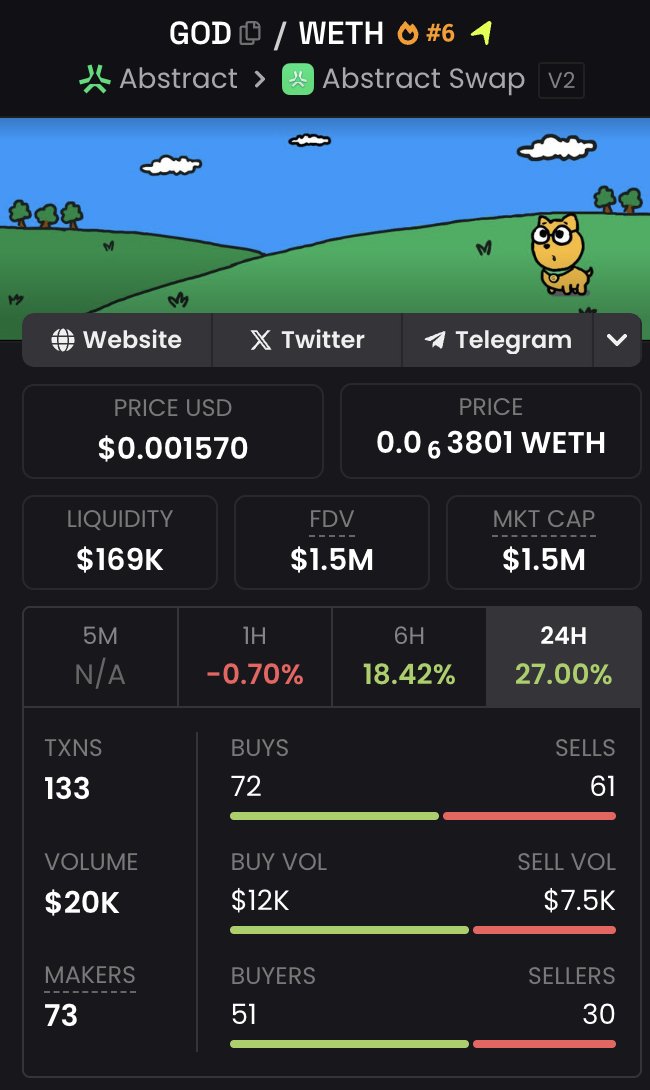Open the Abstract chain link
The width and height of the screenshot is (650, 1090).
tap(158, 79)
